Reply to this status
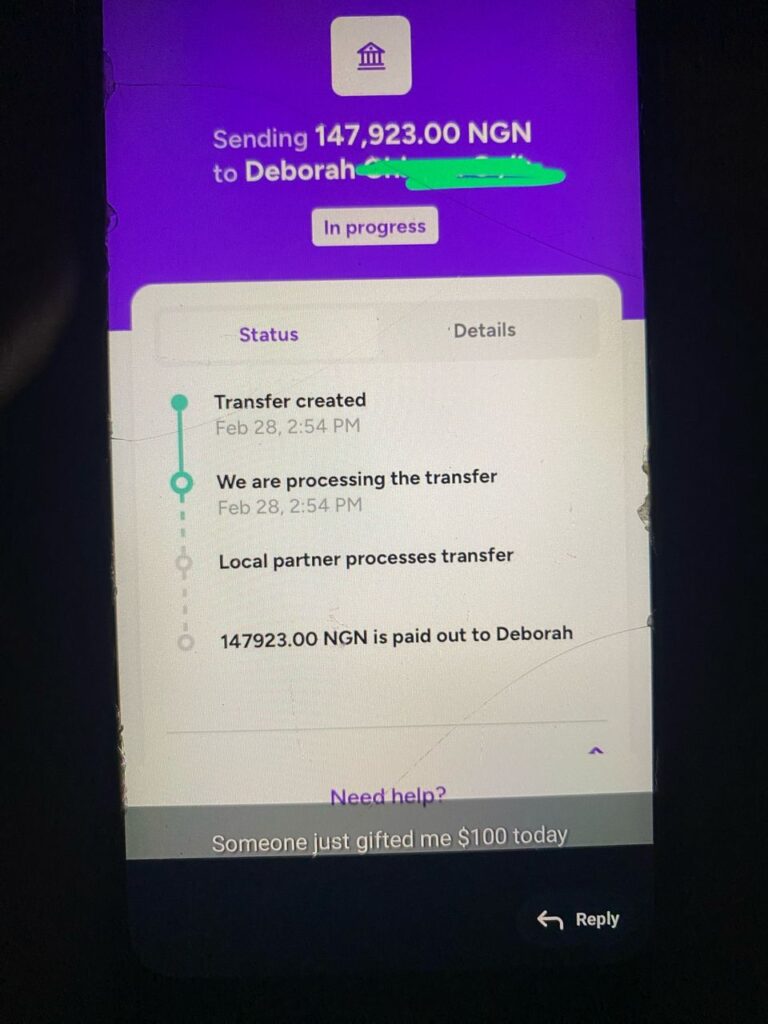 (579, 919)
